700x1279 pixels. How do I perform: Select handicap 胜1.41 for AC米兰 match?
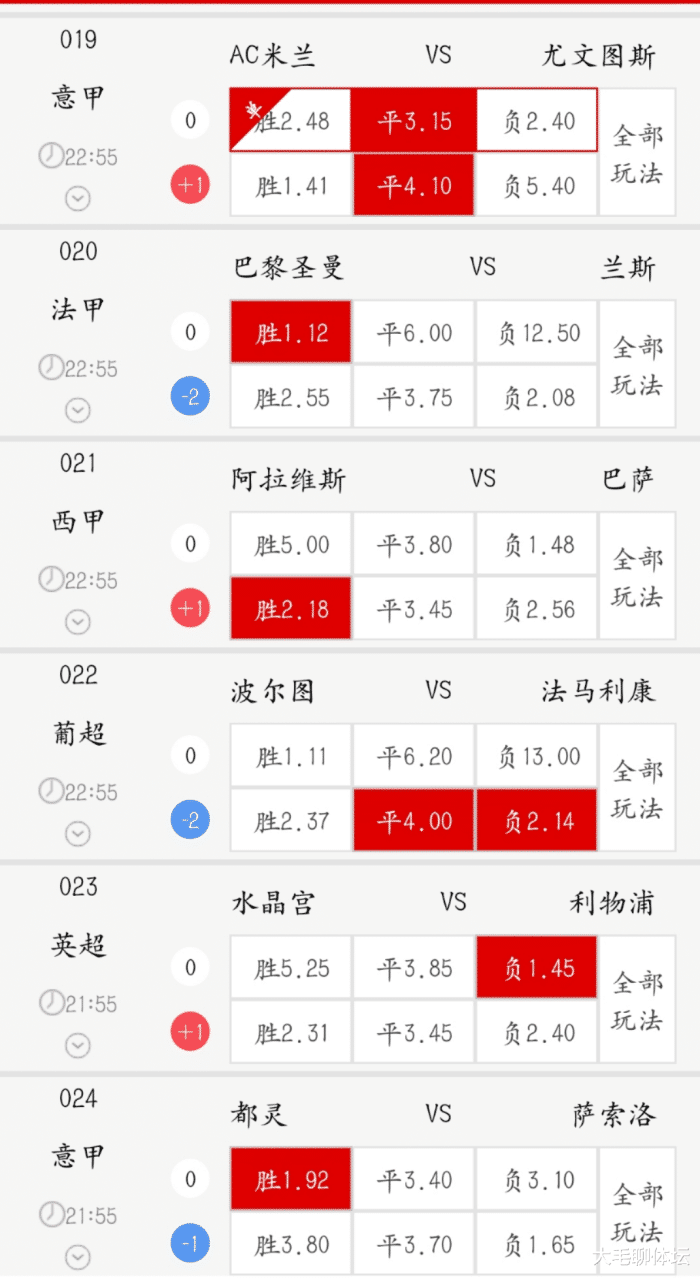(291, 185)
